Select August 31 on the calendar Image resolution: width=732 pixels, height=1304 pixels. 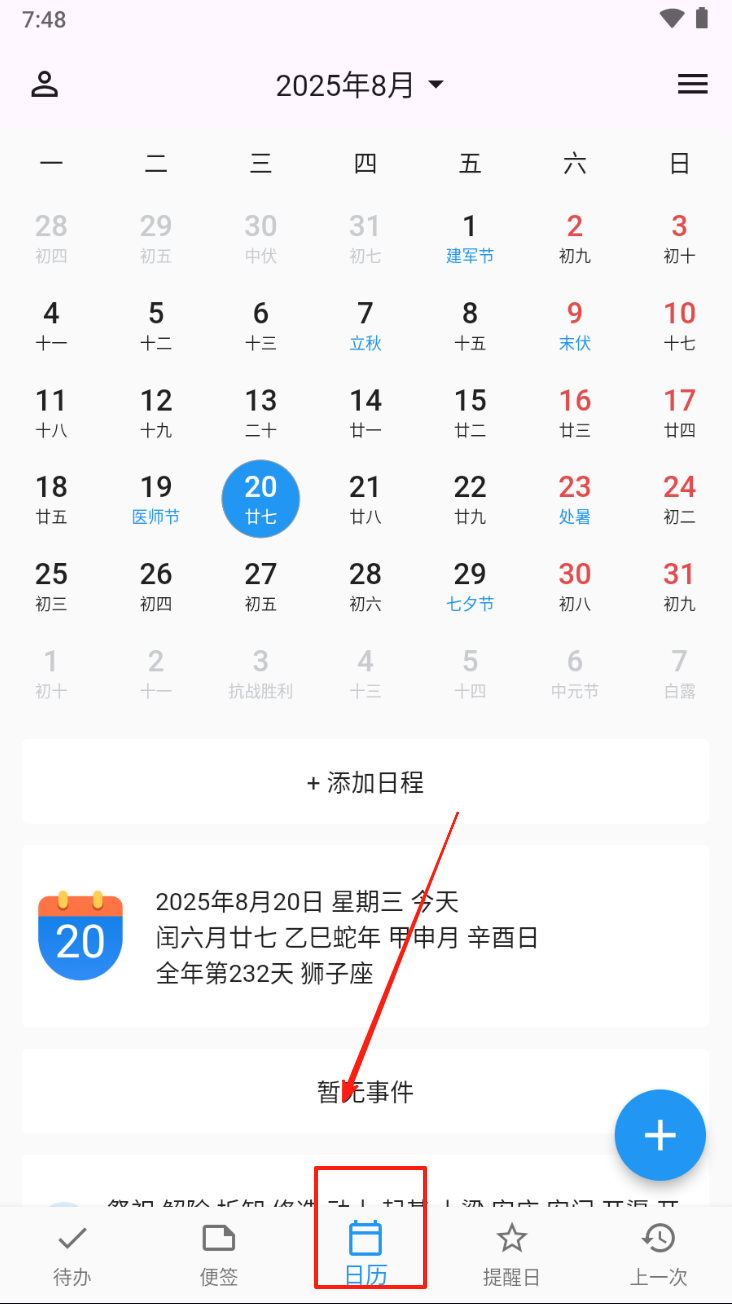pyautogui.click(x=679, y=586)
